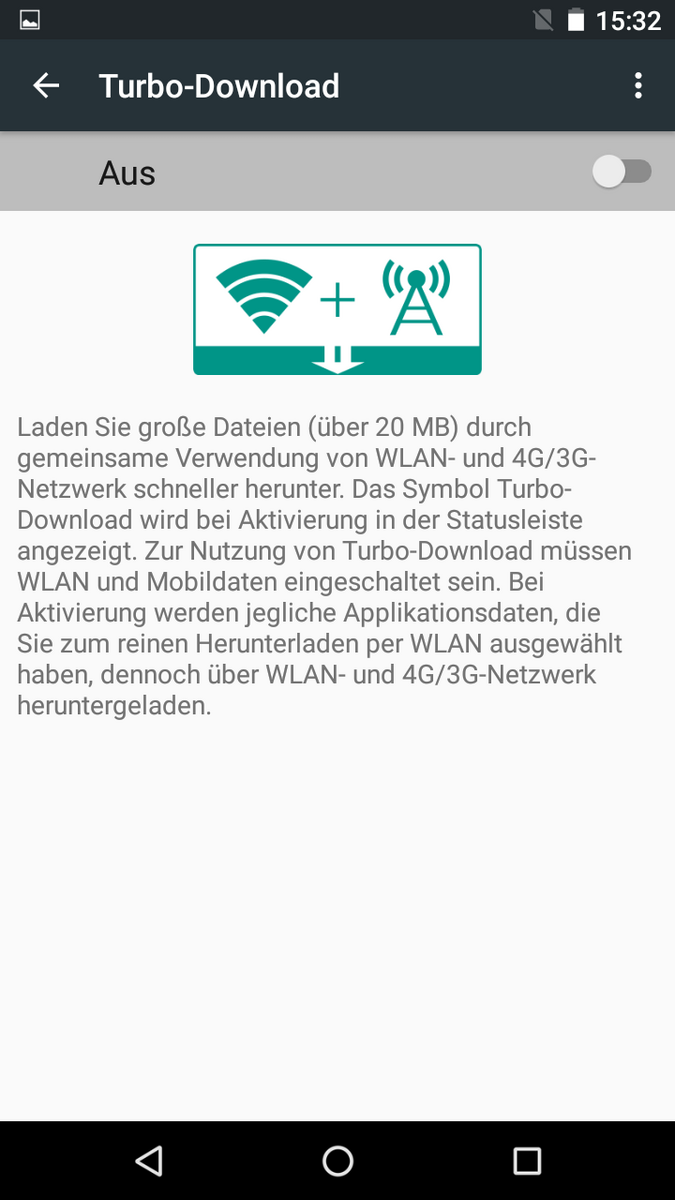This screenshot has height=1200, width=675.
Task: Go back from Turbo-Download settings
Action: [46, 86]
